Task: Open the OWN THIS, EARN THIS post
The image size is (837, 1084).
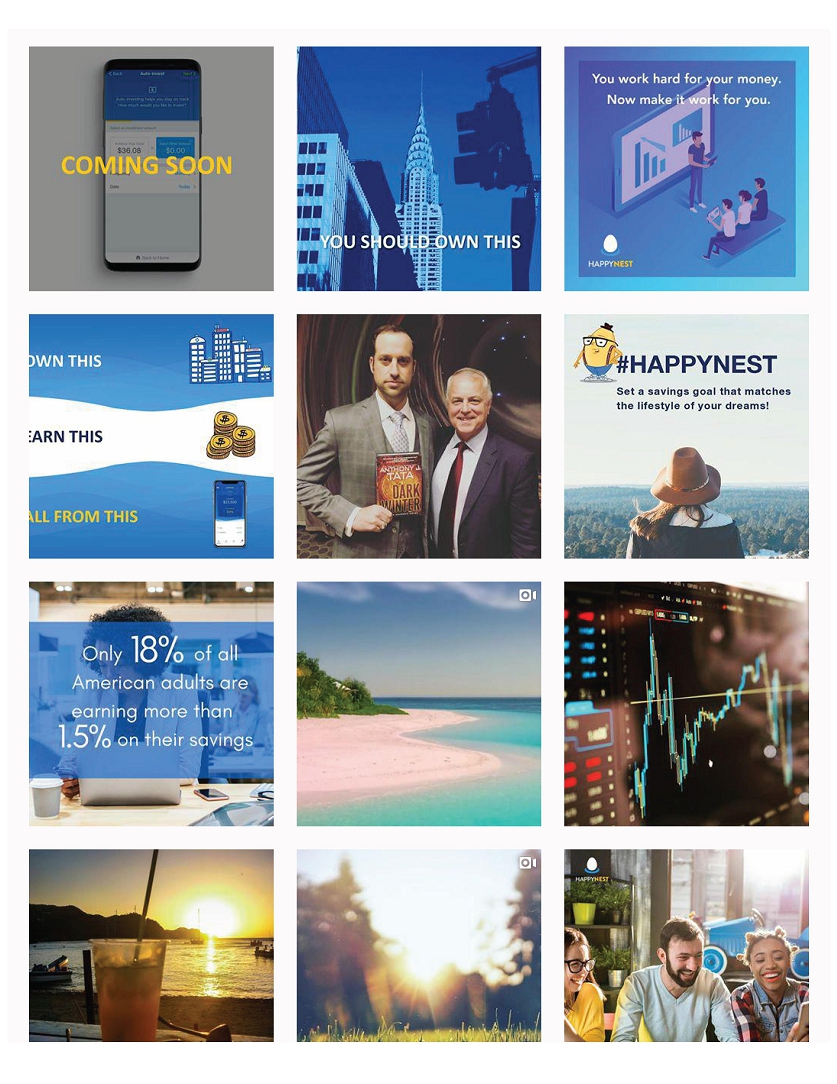Action: (x=151, y=436)
